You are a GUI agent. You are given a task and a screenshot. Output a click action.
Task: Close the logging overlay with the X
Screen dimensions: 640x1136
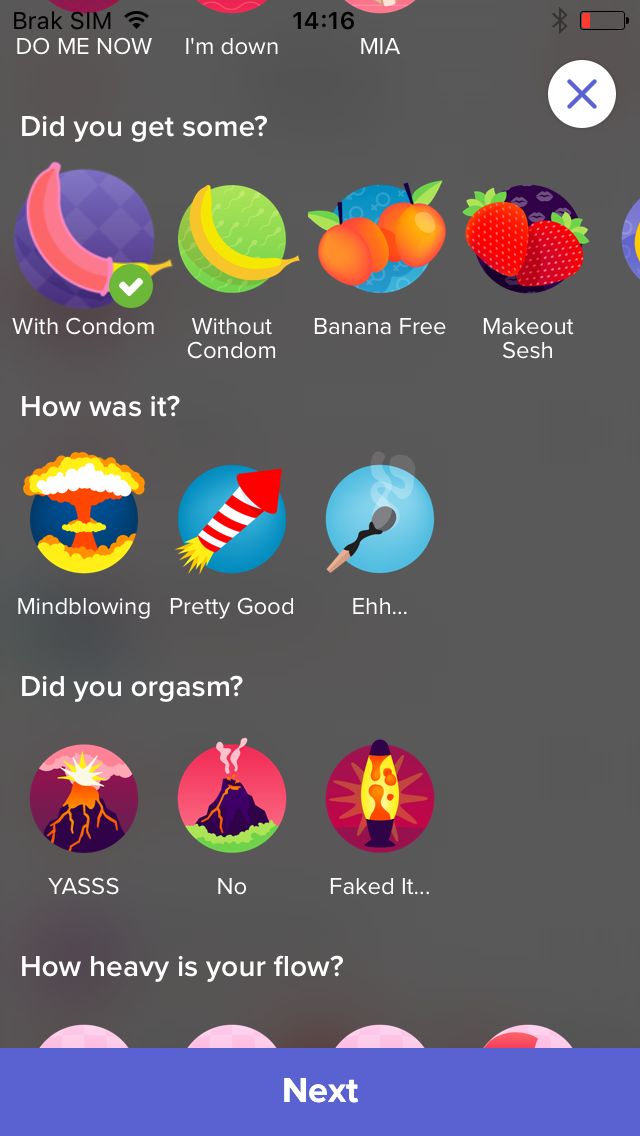click(x=581, y=94)
